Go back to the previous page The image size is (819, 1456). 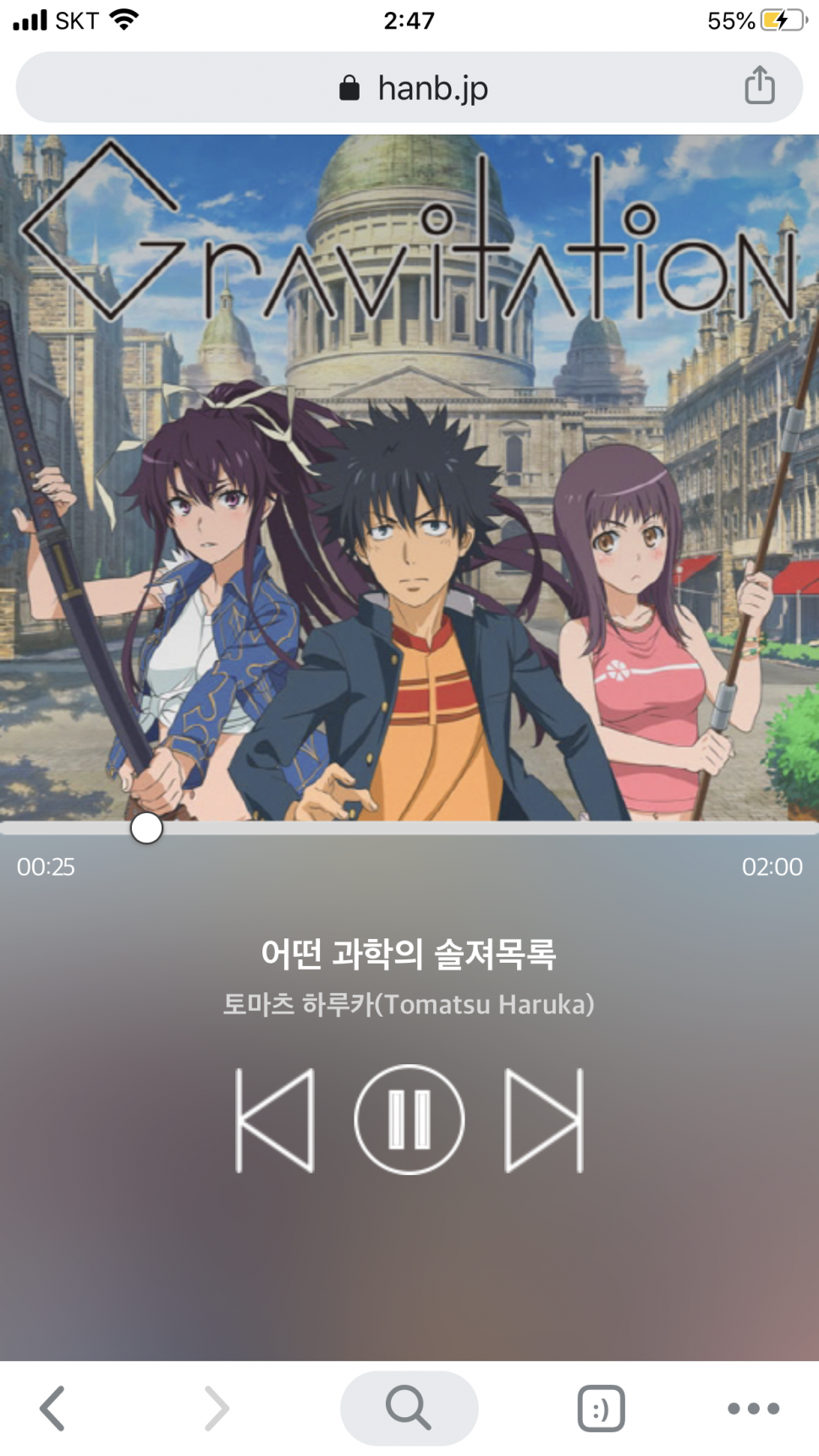(52, 1408)
